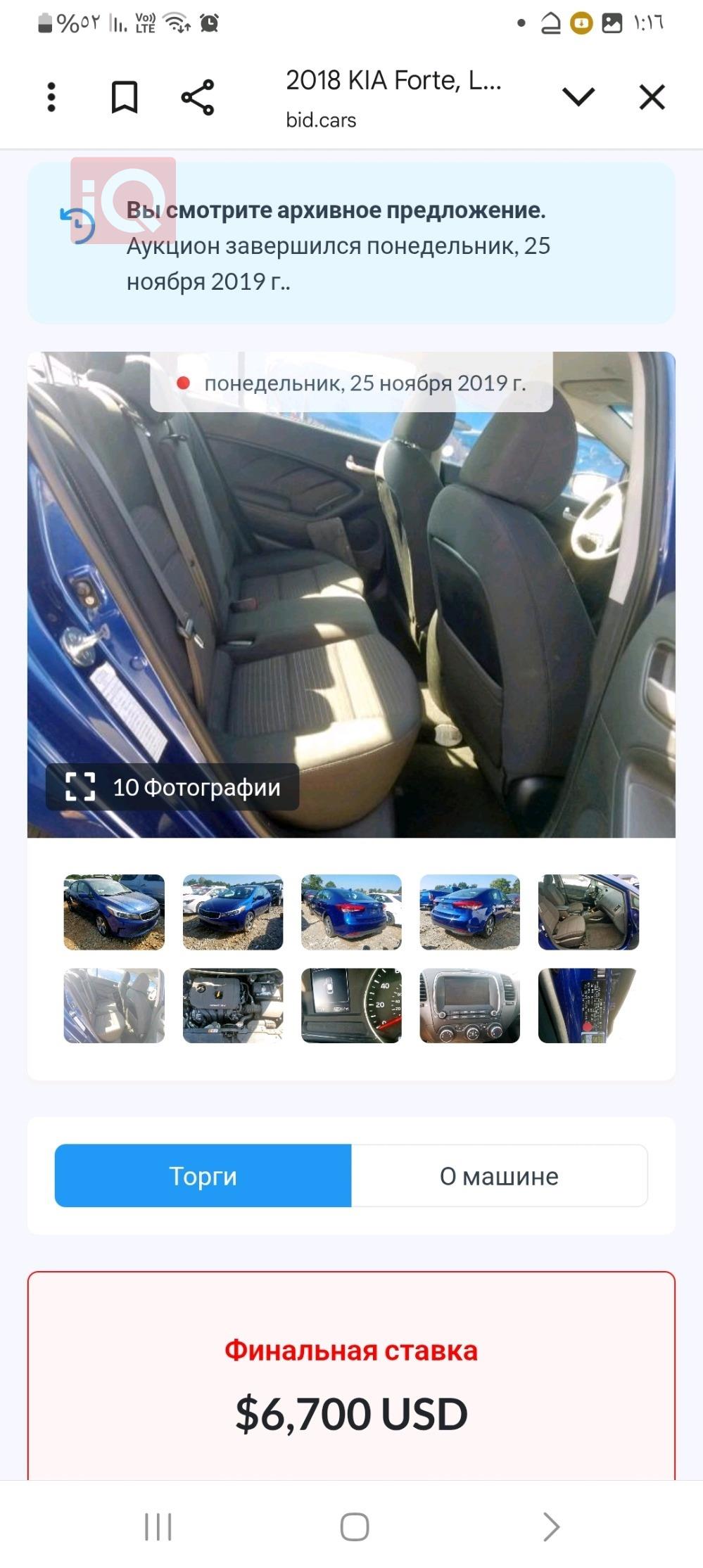Image resolution: width=703 pixels, height=1568 pixels.
Task: Select the front seats interior thumbnail
Action: pyautogui.click(x=588, y=912)
